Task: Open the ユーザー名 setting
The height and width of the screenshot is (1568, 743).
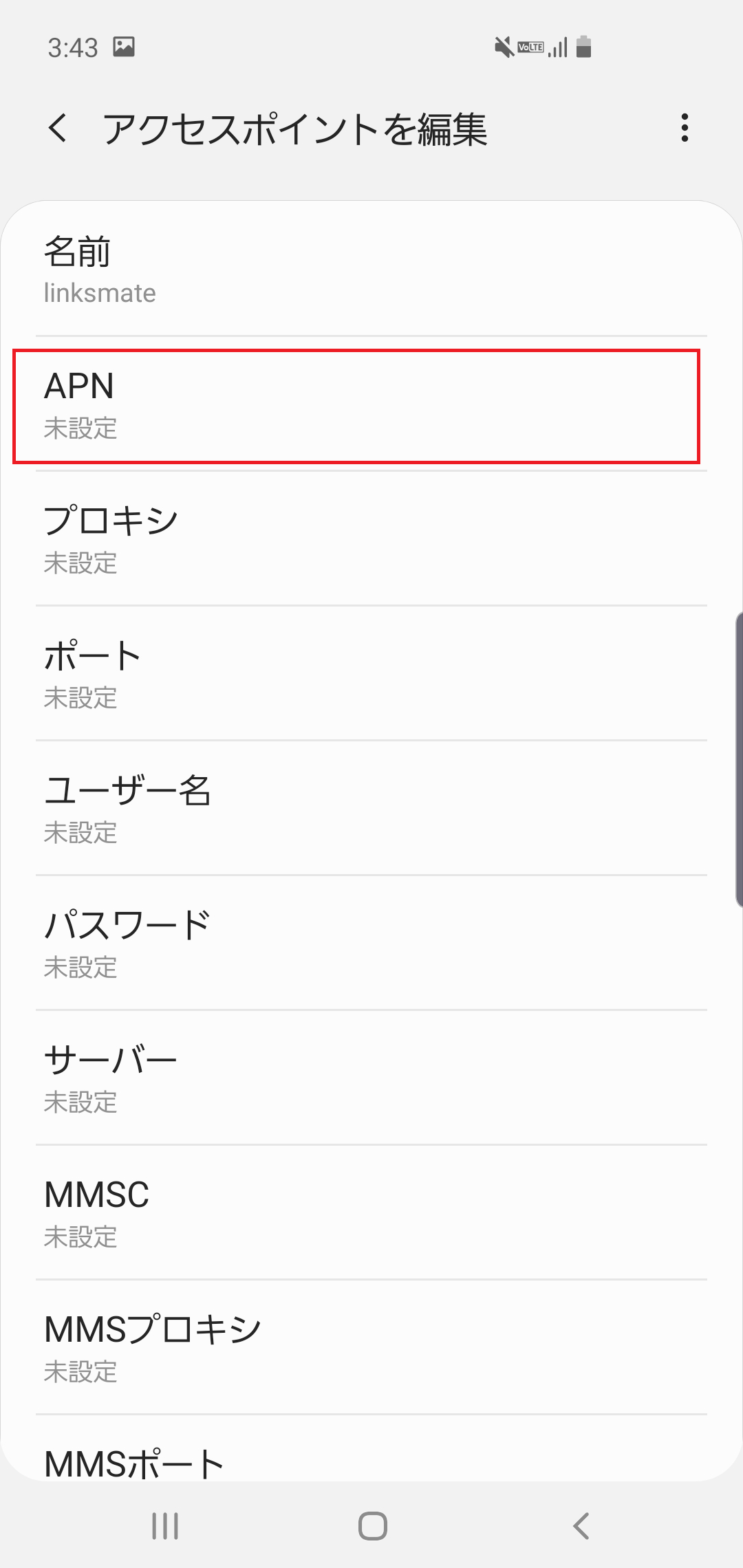Action: pos(371,809)
